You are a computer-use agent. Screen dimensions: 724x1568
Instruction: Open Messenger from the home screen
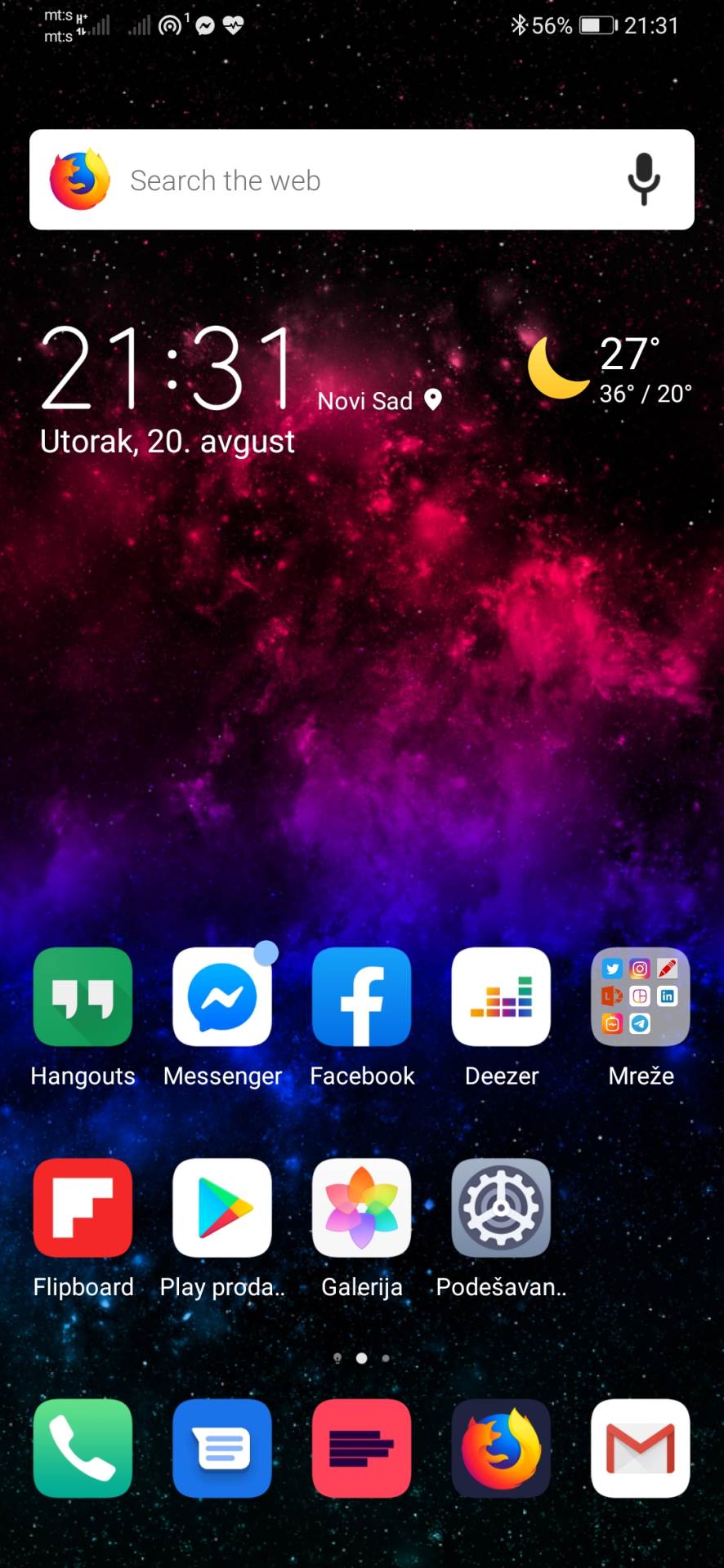222,997
